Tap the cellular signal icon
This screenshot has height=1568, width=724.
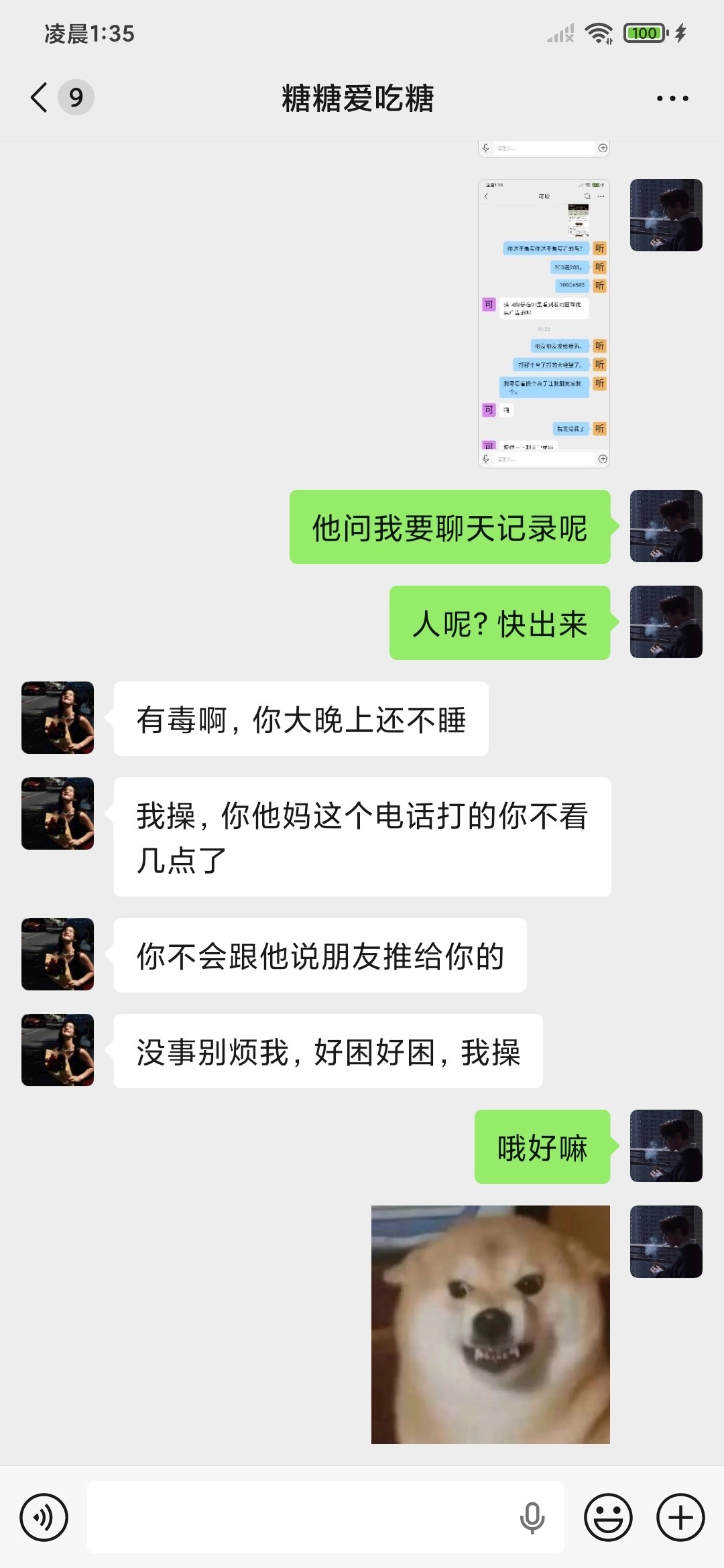coord(560,32)
